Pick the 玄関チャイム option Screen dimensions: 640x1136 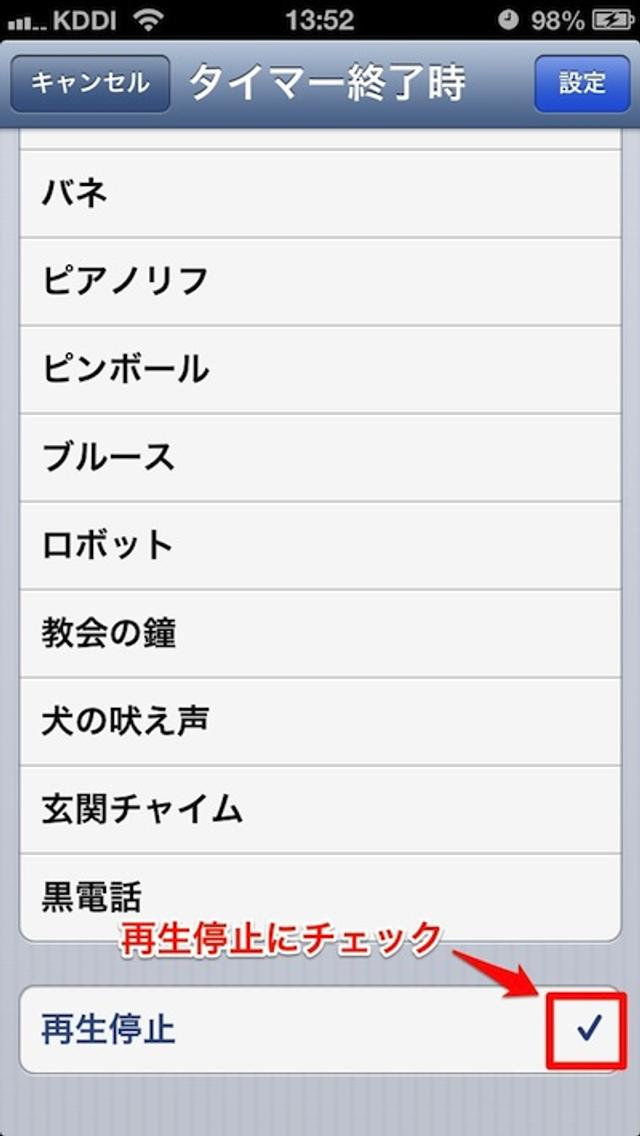320,809
